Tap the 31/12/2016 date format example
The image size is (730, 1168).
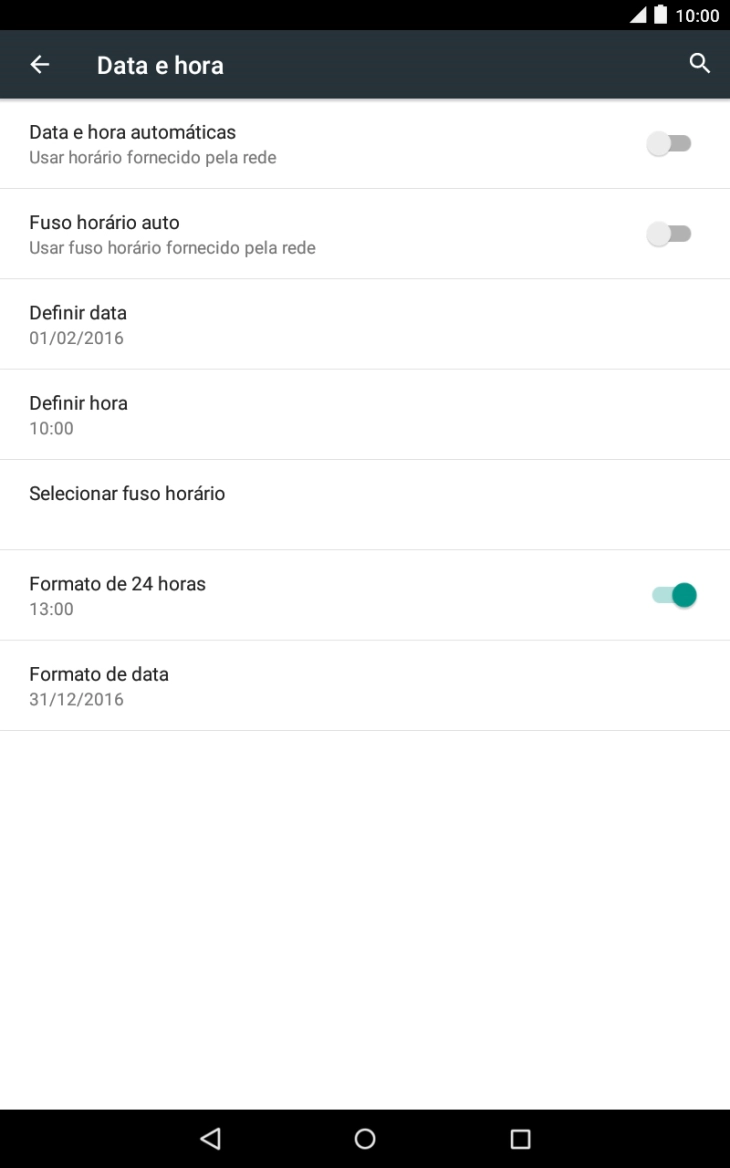pyautogui.click(x=77, y=699)
